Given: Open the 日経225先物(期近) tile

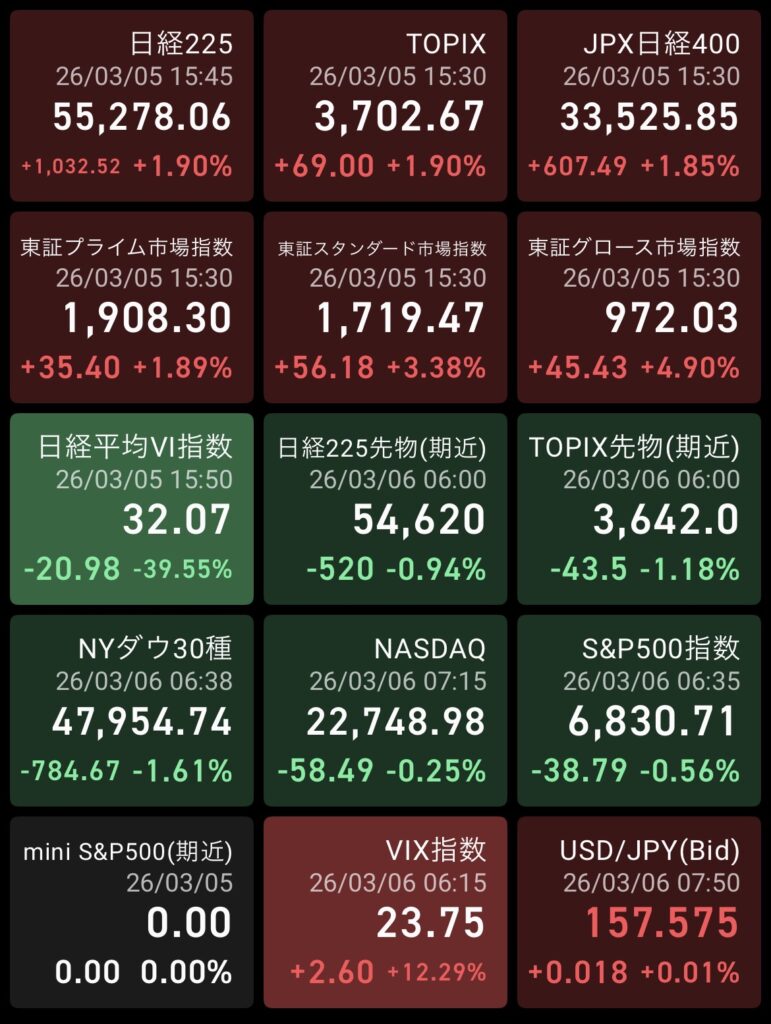Looking at the screenshot, I should coord(385,509).
